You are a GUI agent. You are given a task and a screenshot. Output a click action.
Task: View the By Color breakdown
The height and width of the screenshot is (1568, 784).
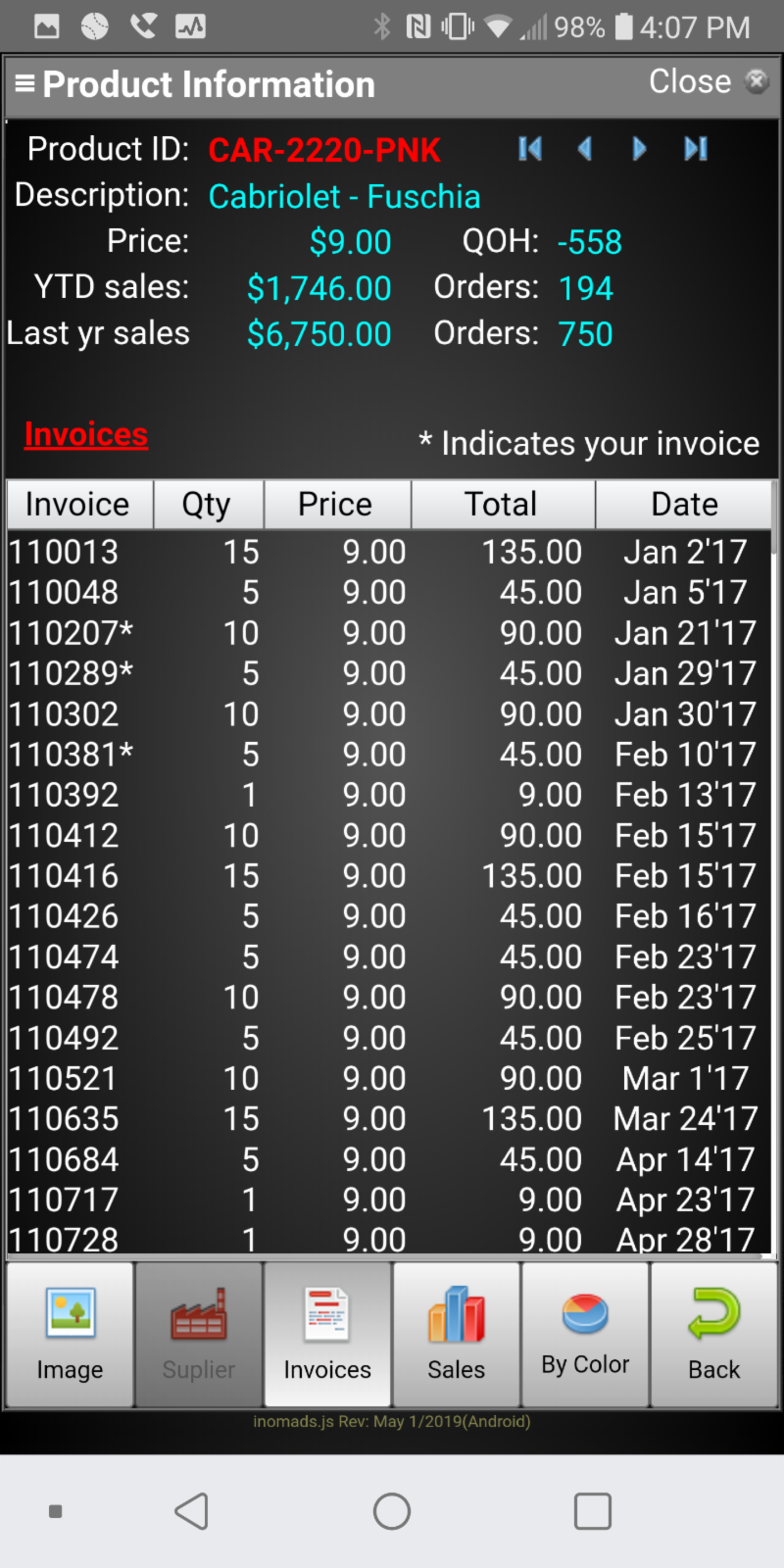pos(585,1335)
